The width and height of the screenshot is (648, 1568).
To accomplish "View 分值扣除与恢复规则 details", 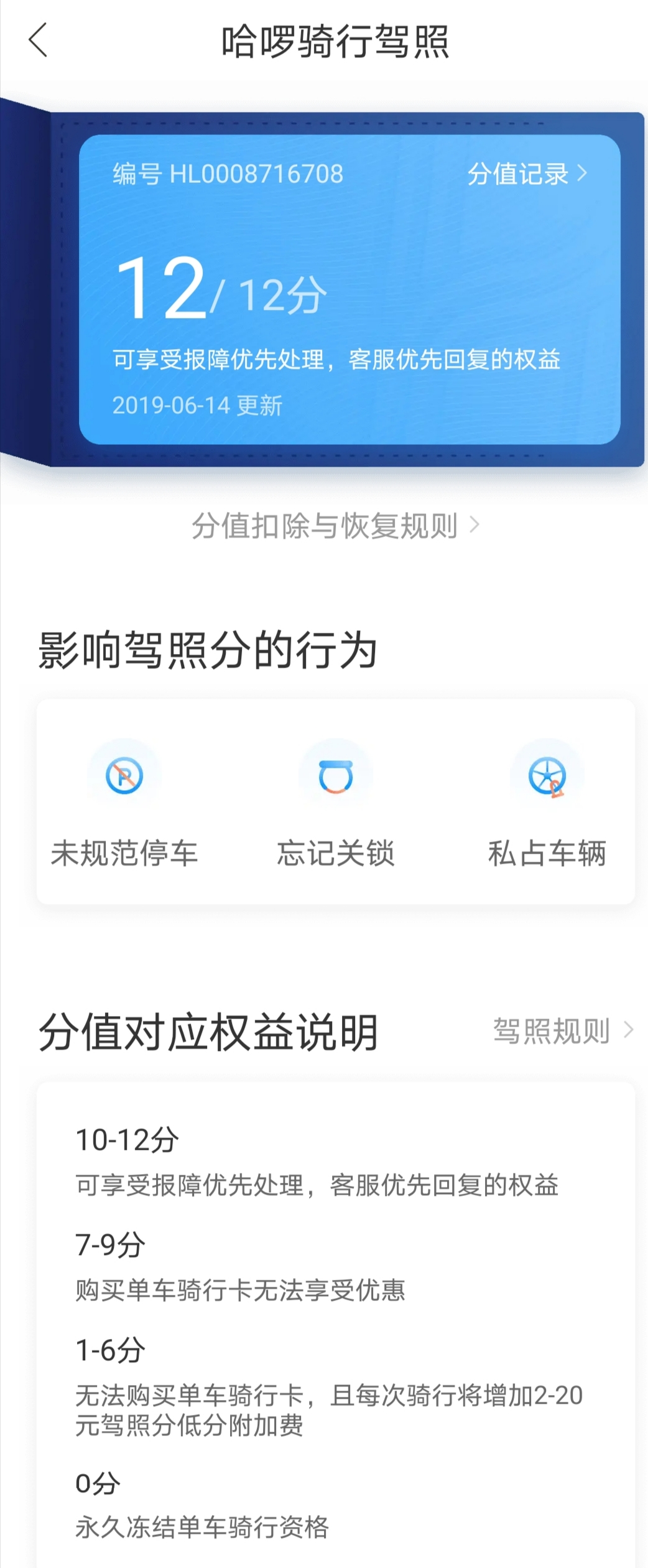I will point(335,526).
